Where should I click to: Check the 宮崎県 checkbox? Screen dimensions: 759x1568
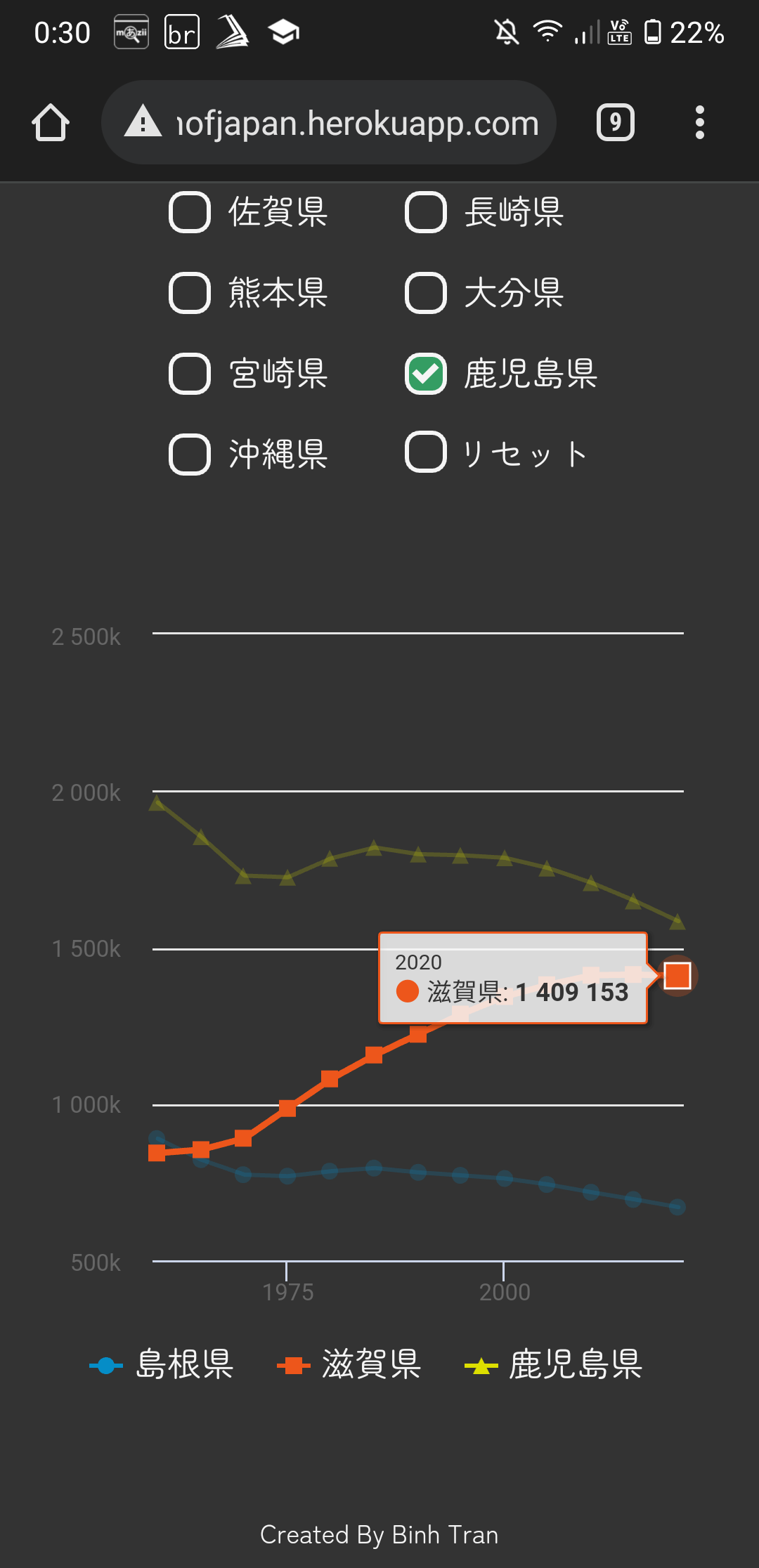(188, 374)
